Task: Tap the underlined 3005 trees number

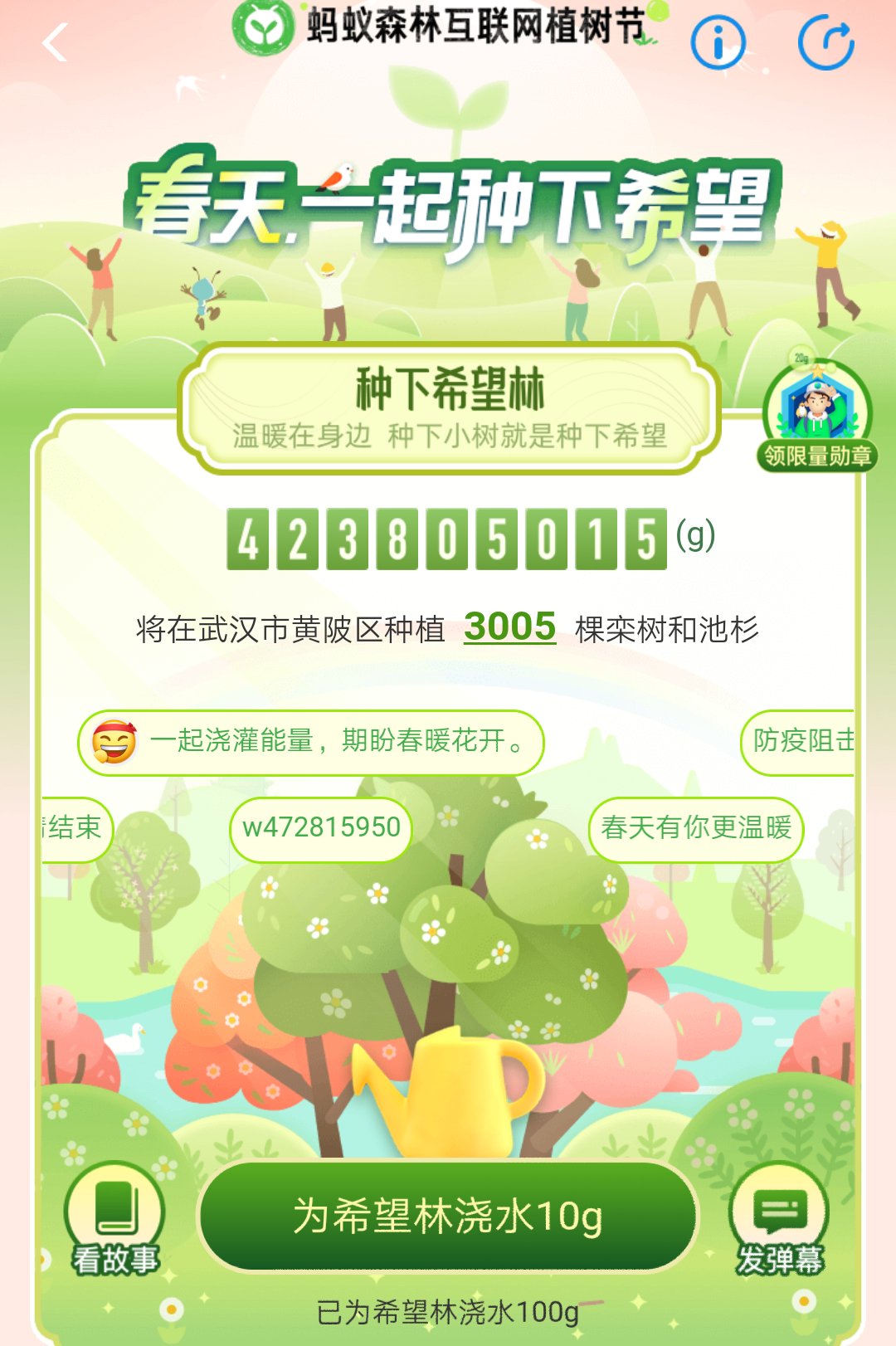Action: (x=509, y=627)
